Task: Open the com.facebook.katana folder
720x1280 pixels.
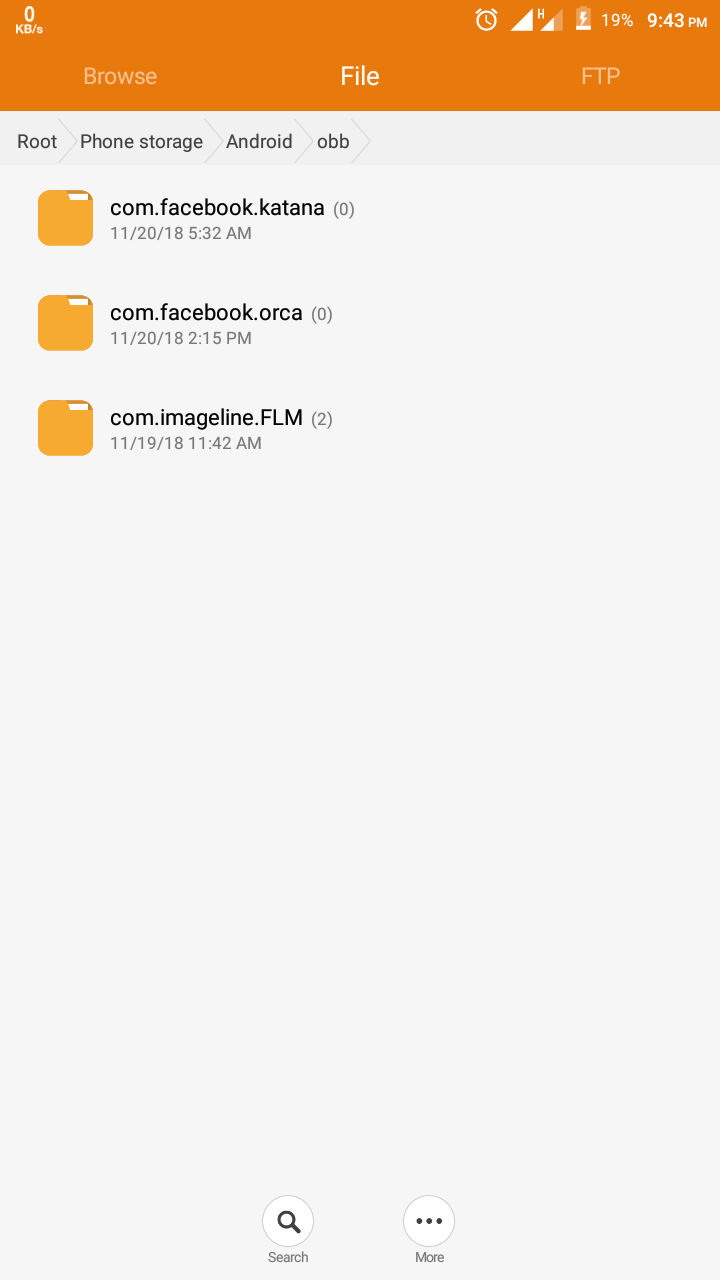Action: pyautogui.click(x=217, y=218)
